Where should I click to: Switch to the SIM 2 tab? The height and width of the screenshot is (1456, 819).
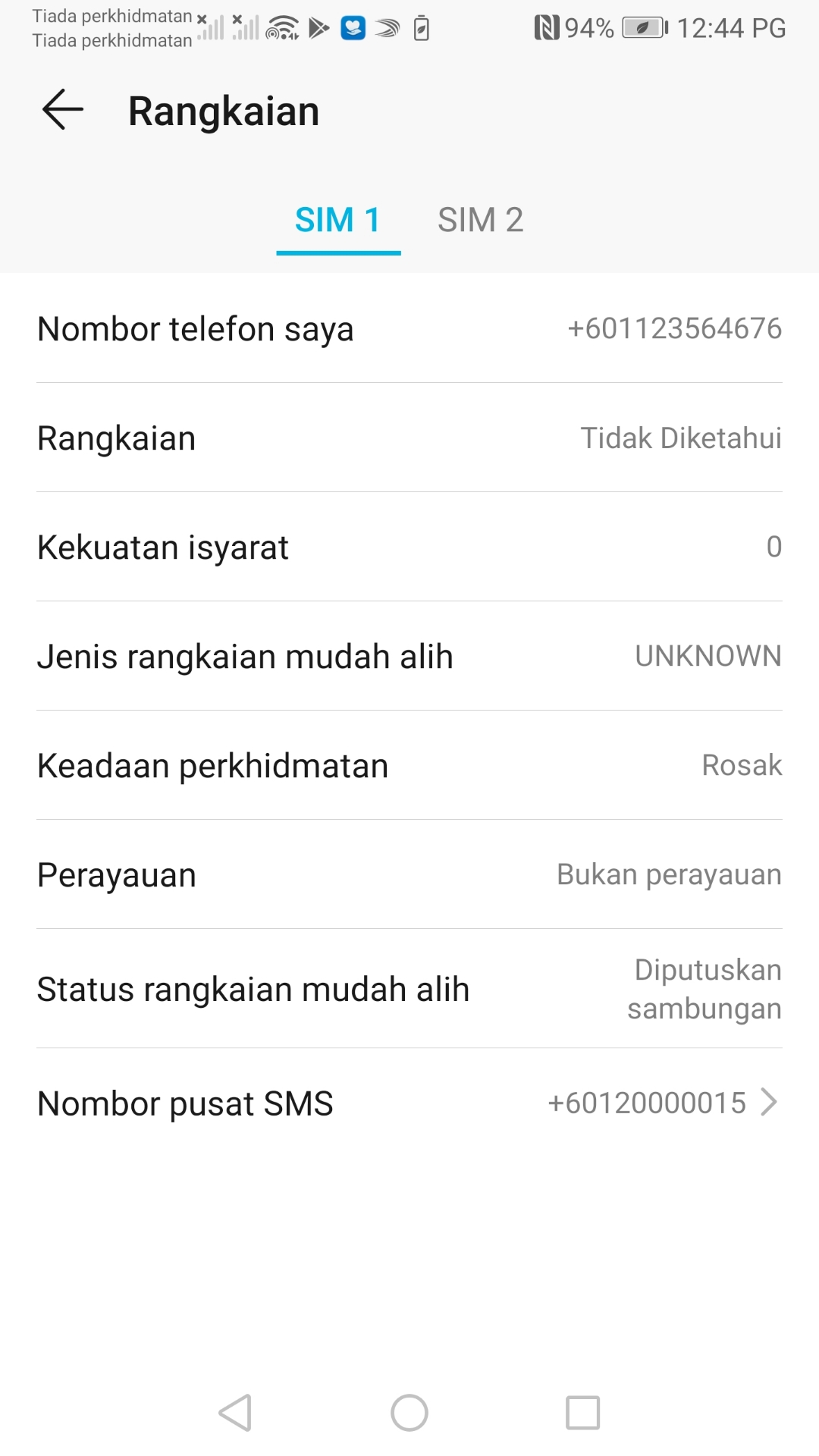(x=481, y=219)
